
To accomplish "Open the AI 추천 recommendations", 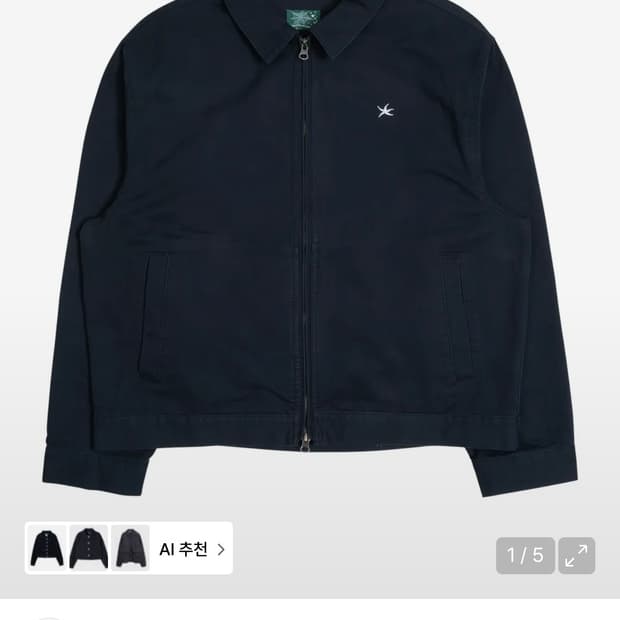I will 192,549.
